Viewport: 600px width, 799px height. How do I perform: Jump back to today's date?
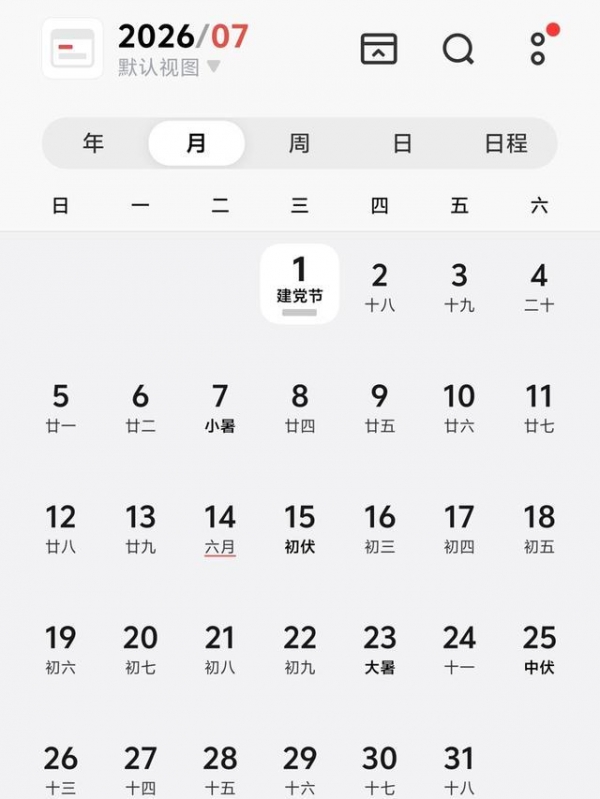[379, 48]
